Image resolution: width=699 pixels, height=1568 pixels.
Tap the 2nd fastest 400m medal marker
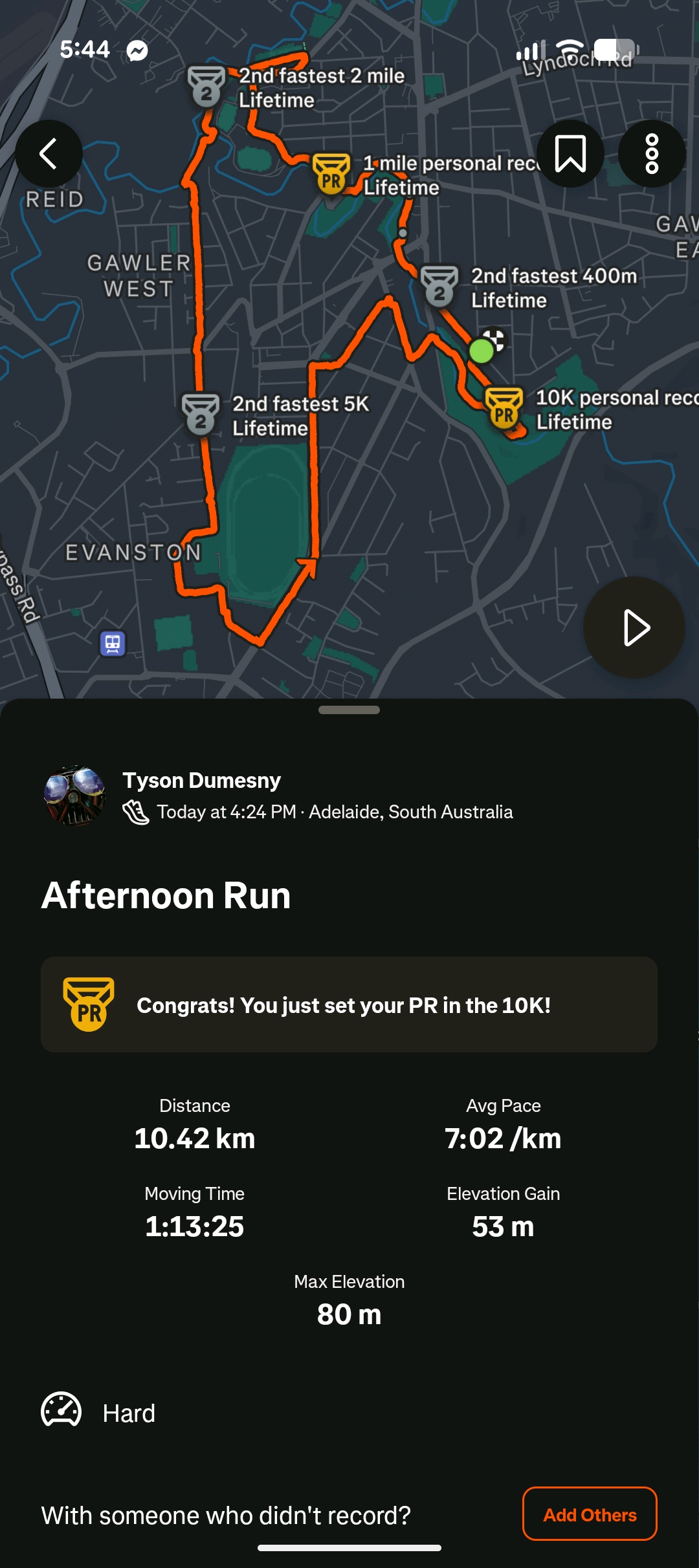[439, 286]
